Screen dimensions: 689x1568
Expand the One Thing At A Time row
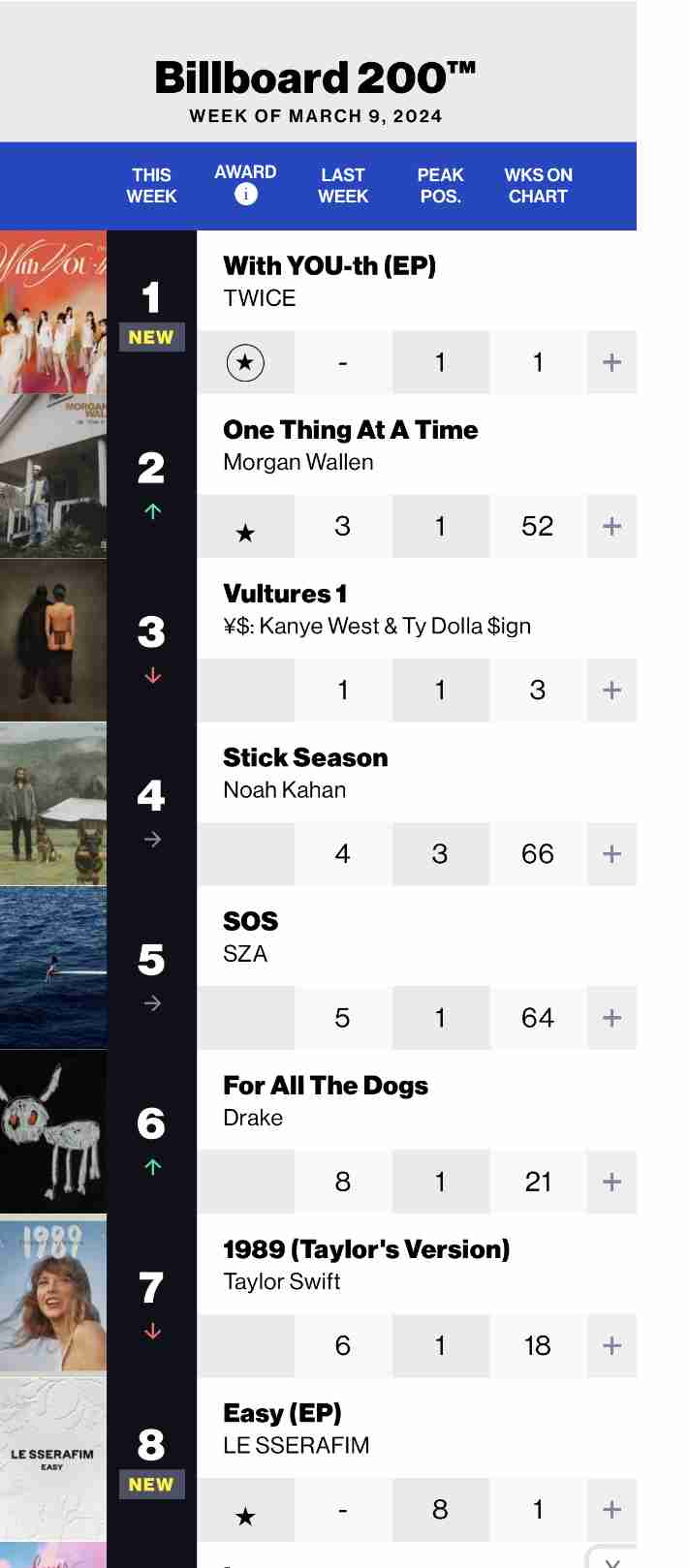[x=611, y=526]
